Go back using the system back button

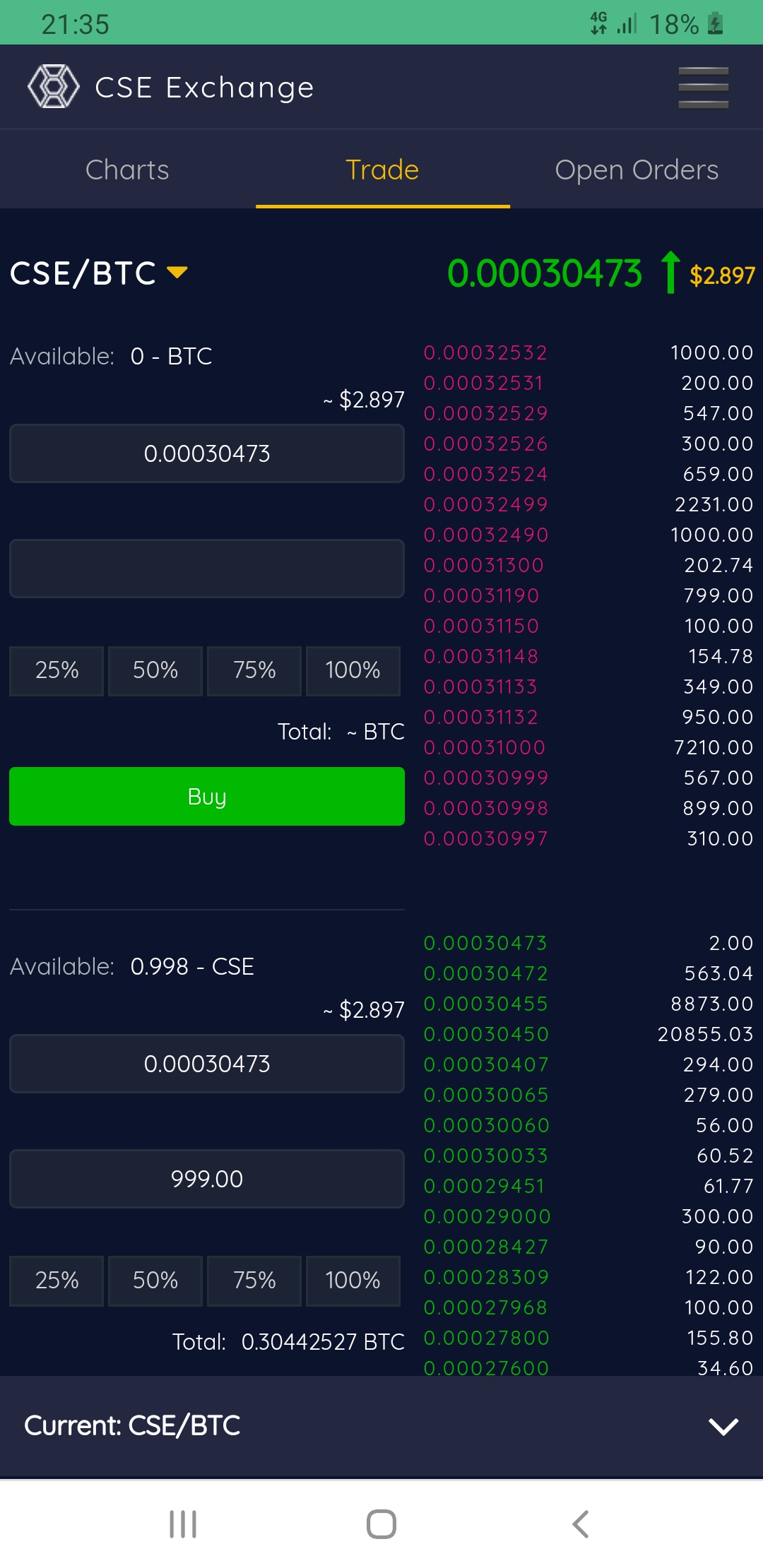click(580, 1524)
